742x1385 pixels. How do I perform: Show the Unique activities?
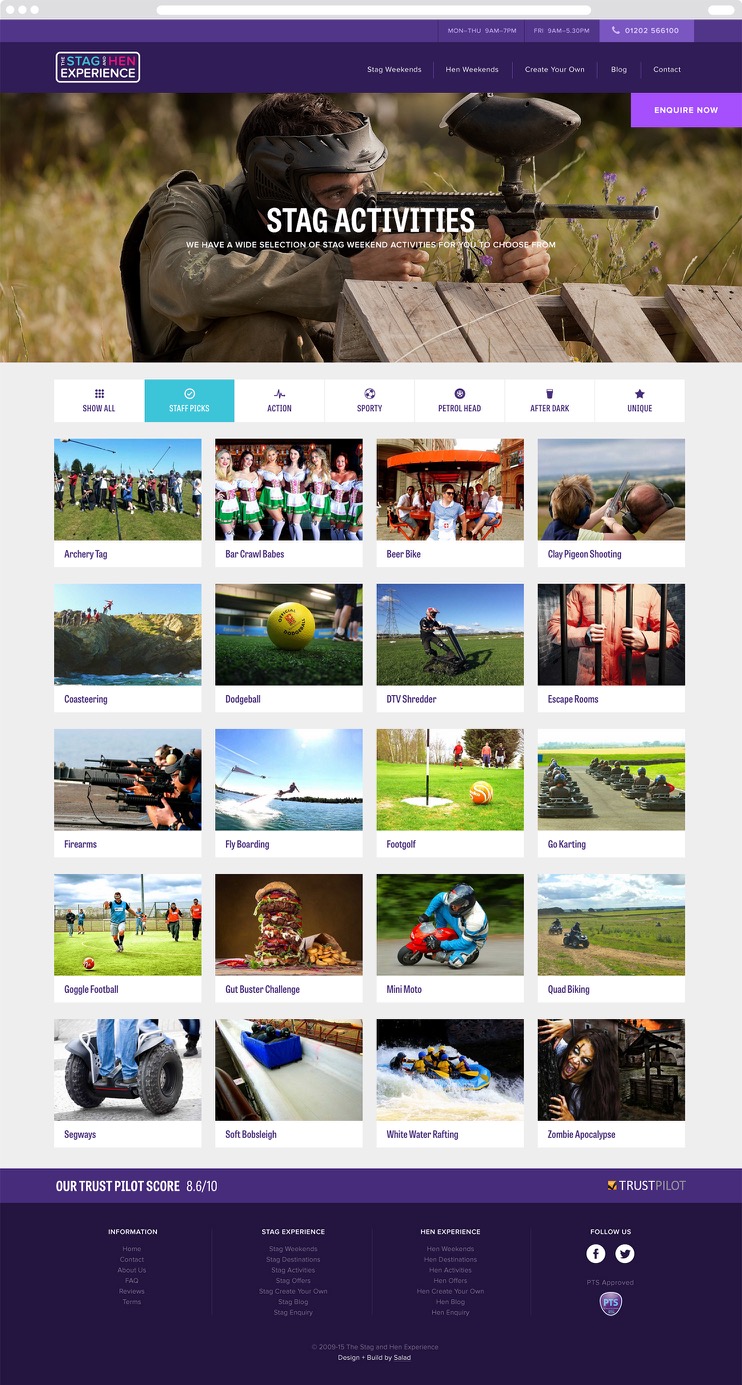point(639,401)
